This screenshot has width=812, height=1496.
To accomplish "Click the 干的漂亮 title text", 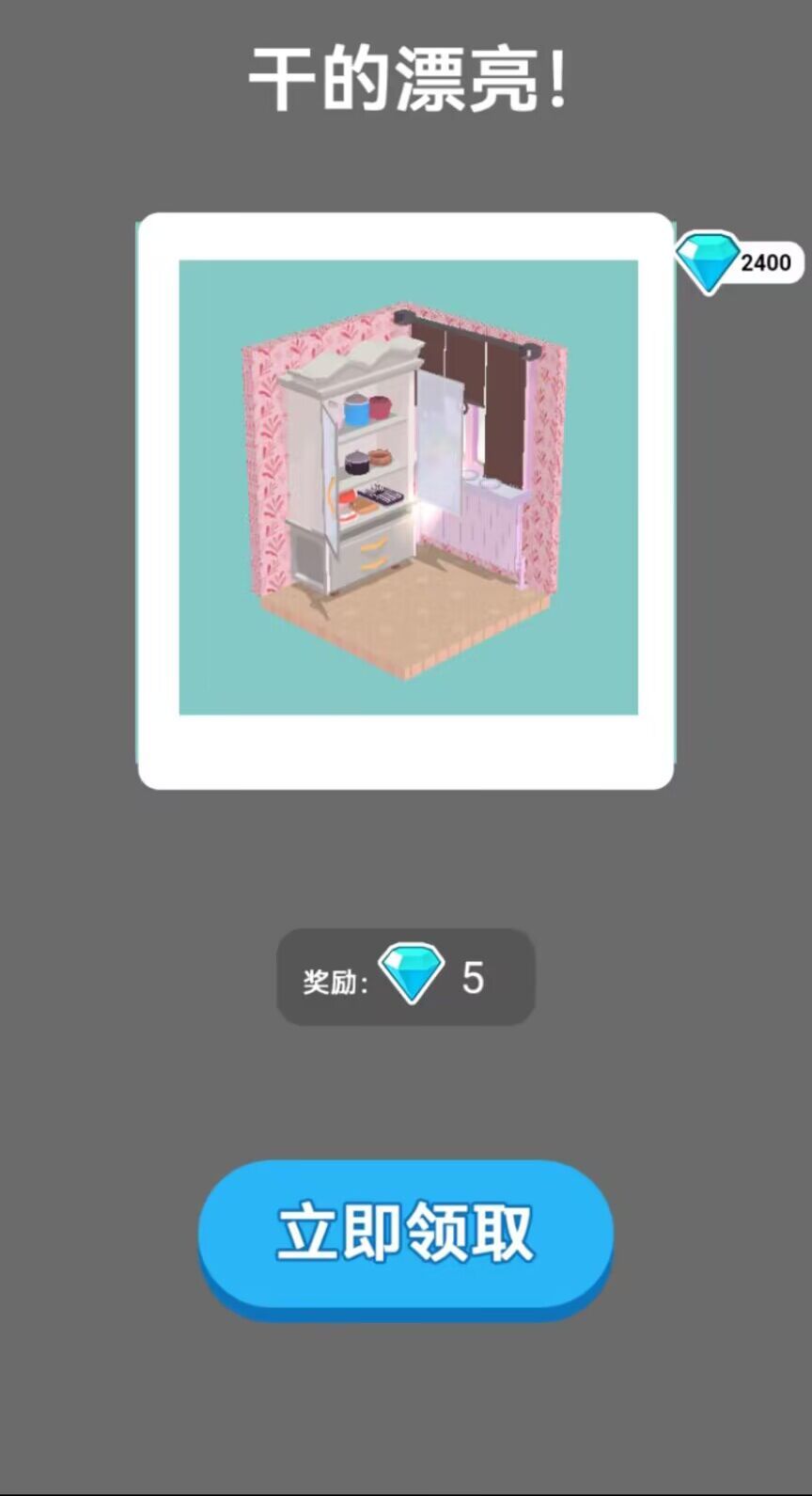I will [406, 80].
